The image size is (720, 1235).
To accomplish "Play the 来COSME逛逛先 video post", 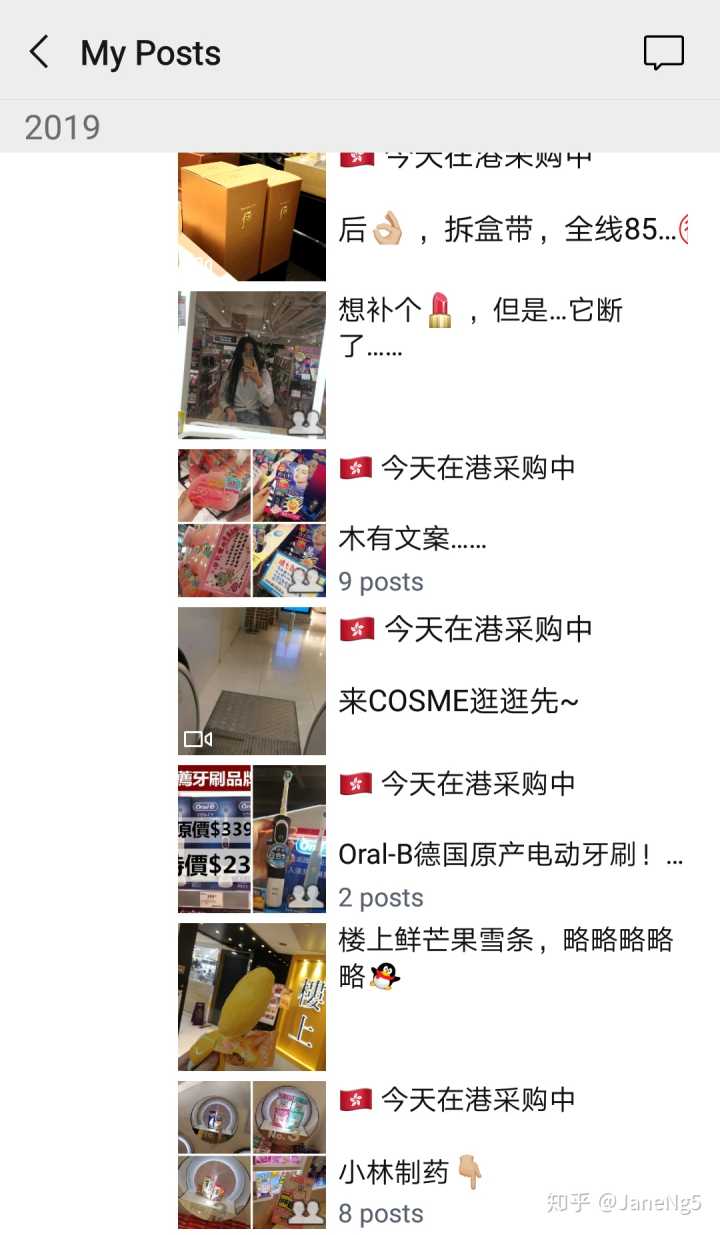I will (252, 681).
